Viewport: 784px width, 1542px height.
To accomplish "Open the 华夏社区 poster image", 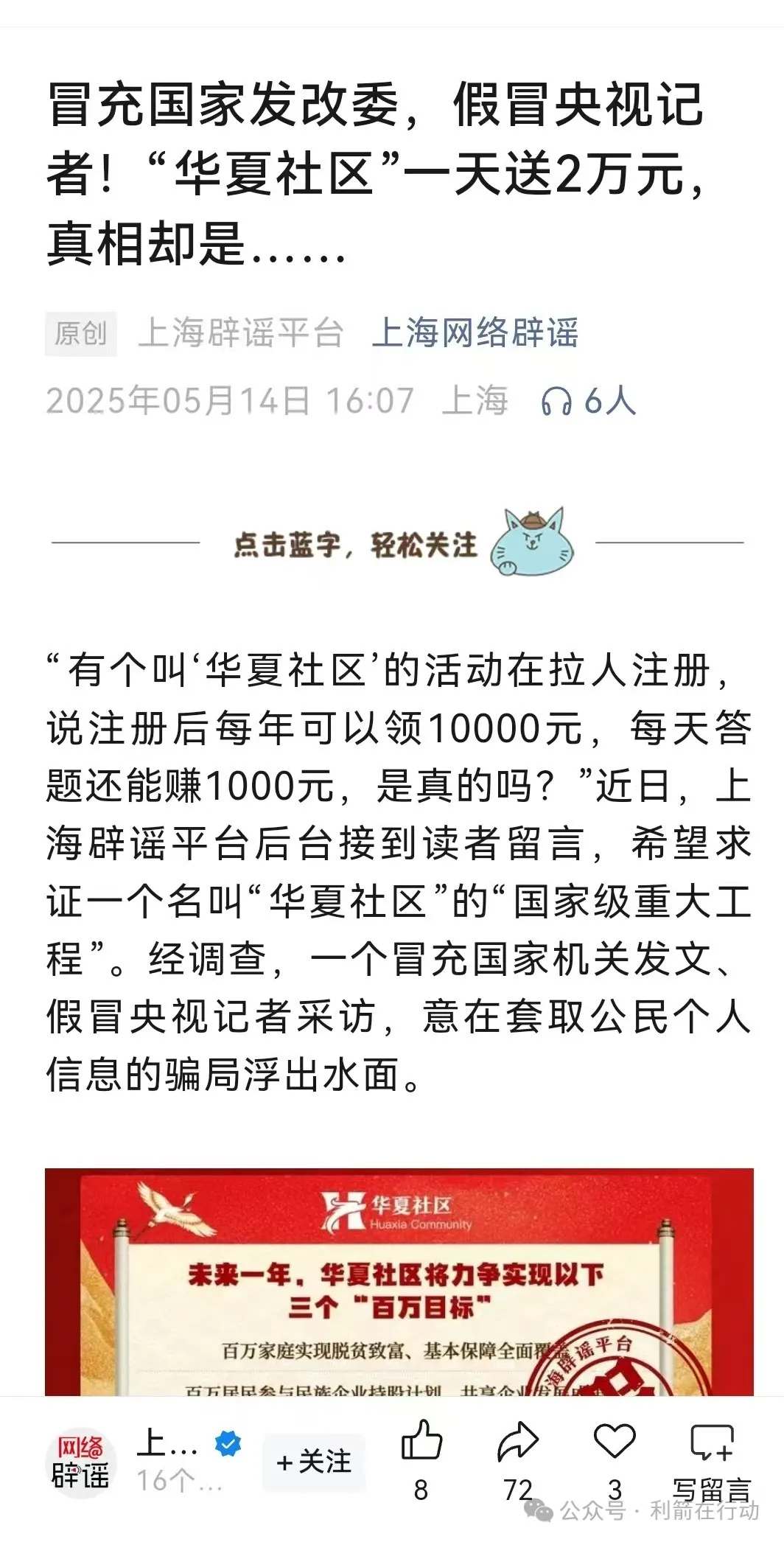I will (x=399, y=1281).
